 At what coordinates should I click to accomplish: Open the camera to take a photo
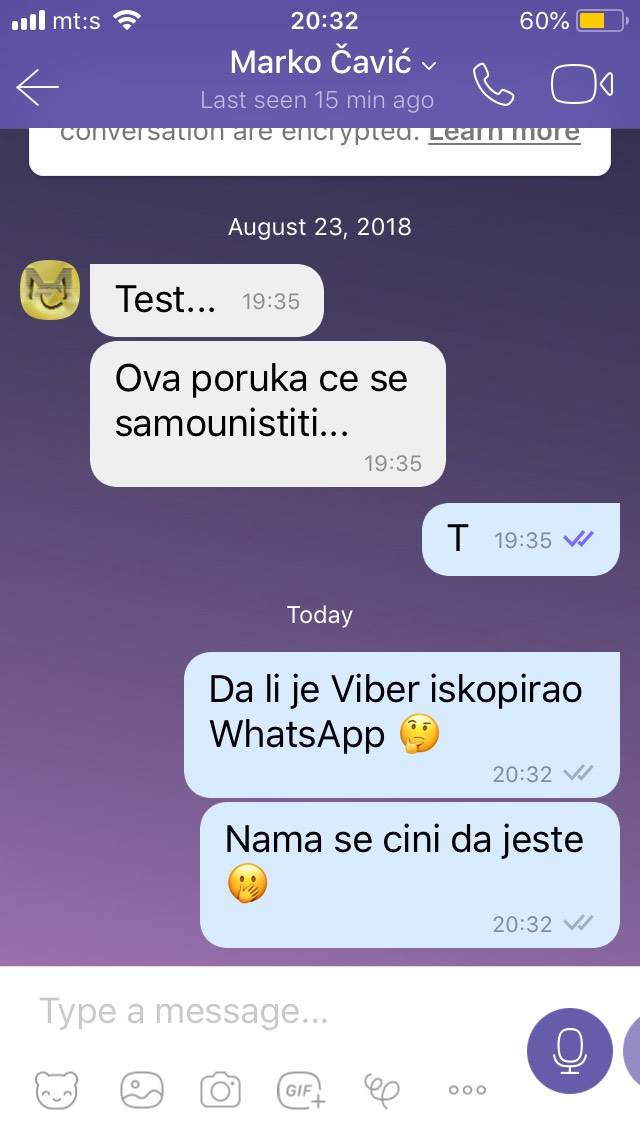(220, 1090)
